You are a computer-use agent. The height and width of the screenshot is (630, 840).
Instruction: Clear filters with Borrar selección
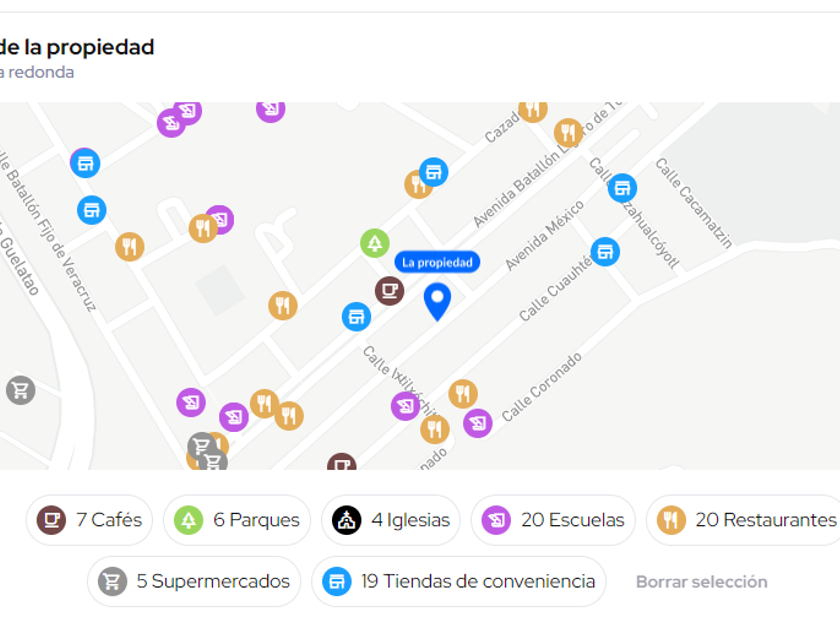click(x=701, y=581)
